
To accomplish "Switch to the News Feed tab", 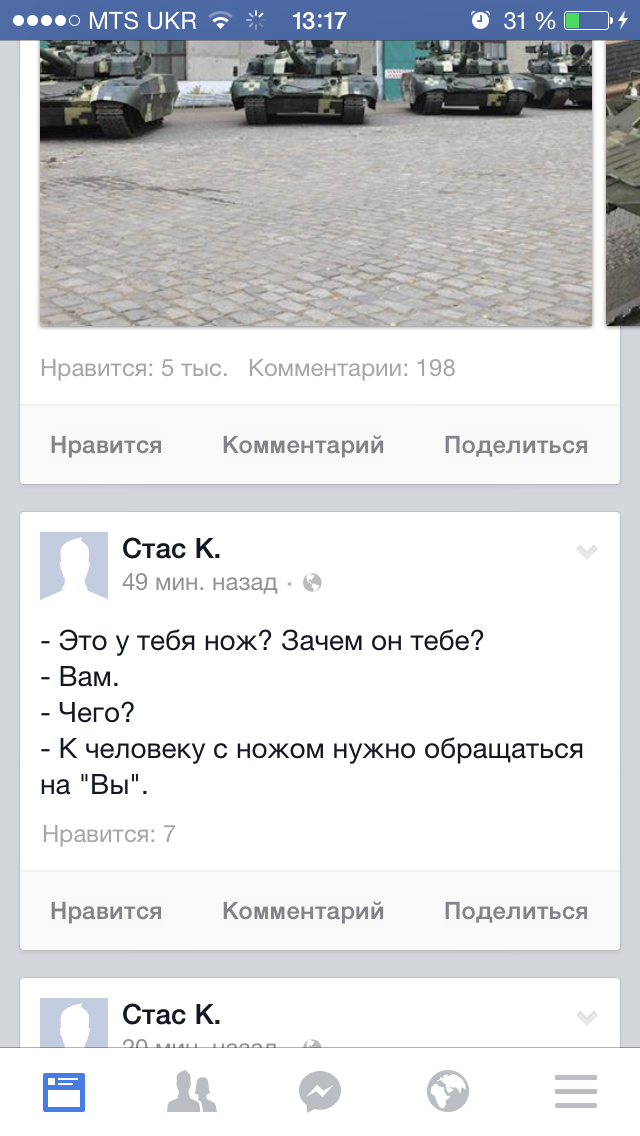I will pyautogui.click(x=64, y=1092).
